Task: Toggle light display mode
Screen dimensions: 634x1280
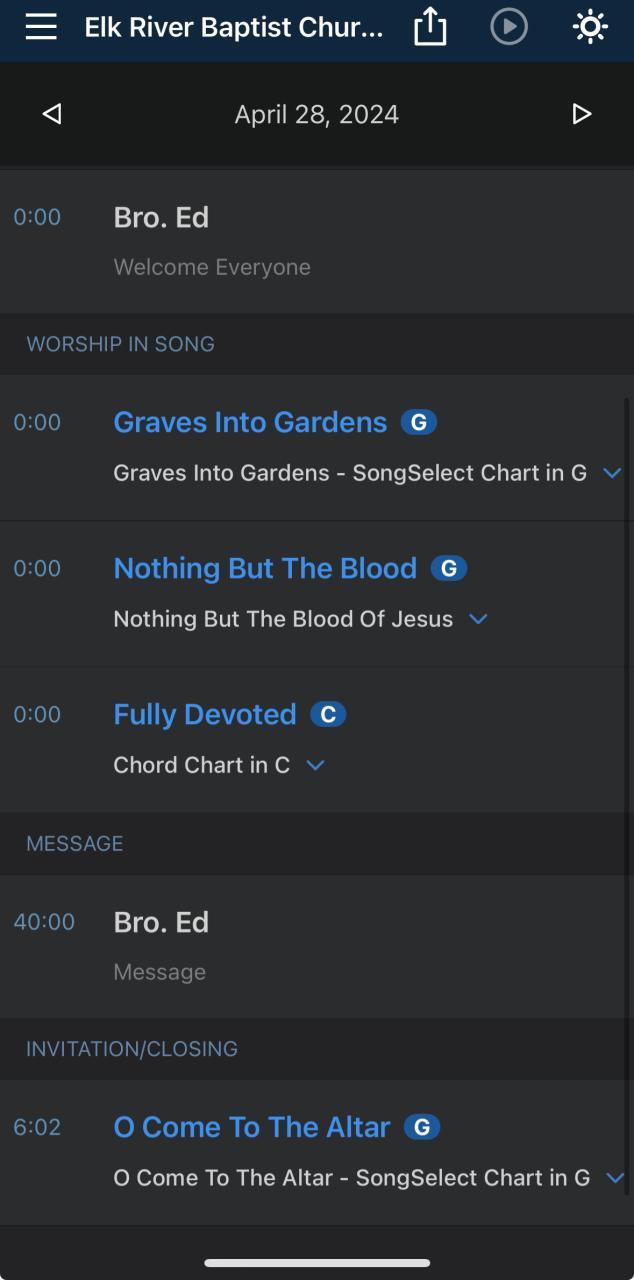Action: (590, 27)
